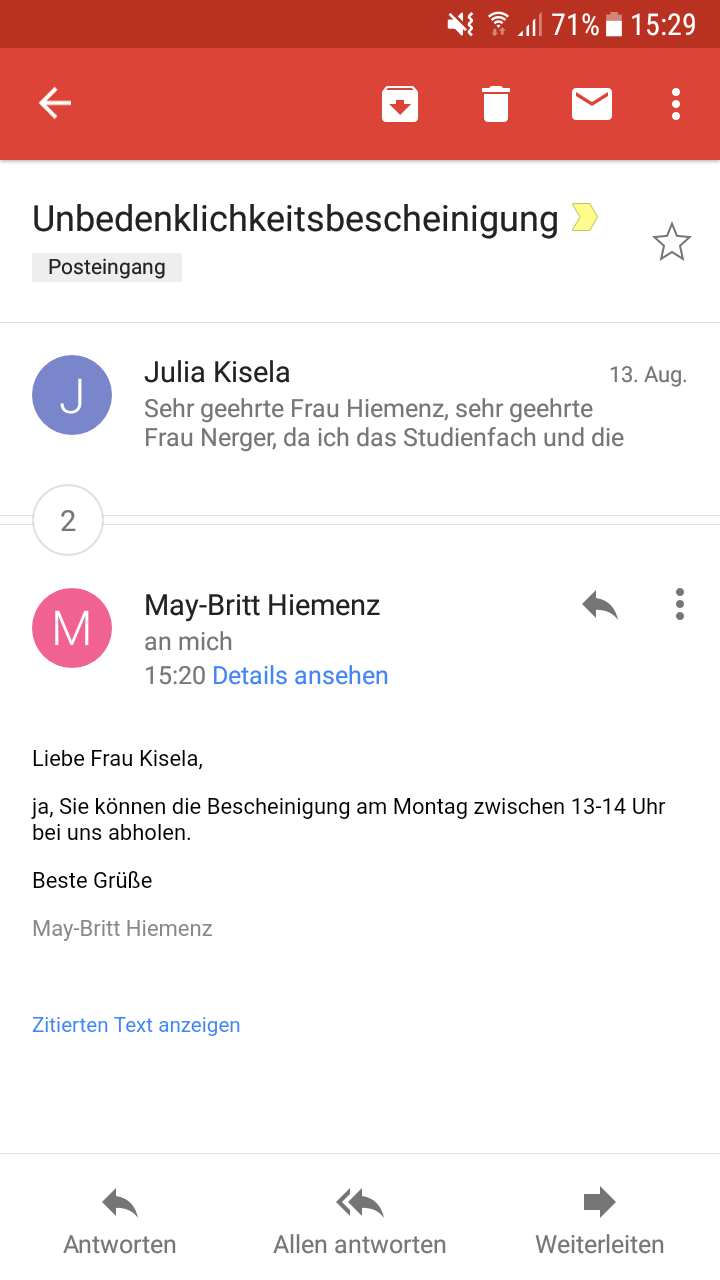Tap Antworten to reply
This screenshot has height=1280, width=720.
pyautogui.click(x=120, y=1221)
